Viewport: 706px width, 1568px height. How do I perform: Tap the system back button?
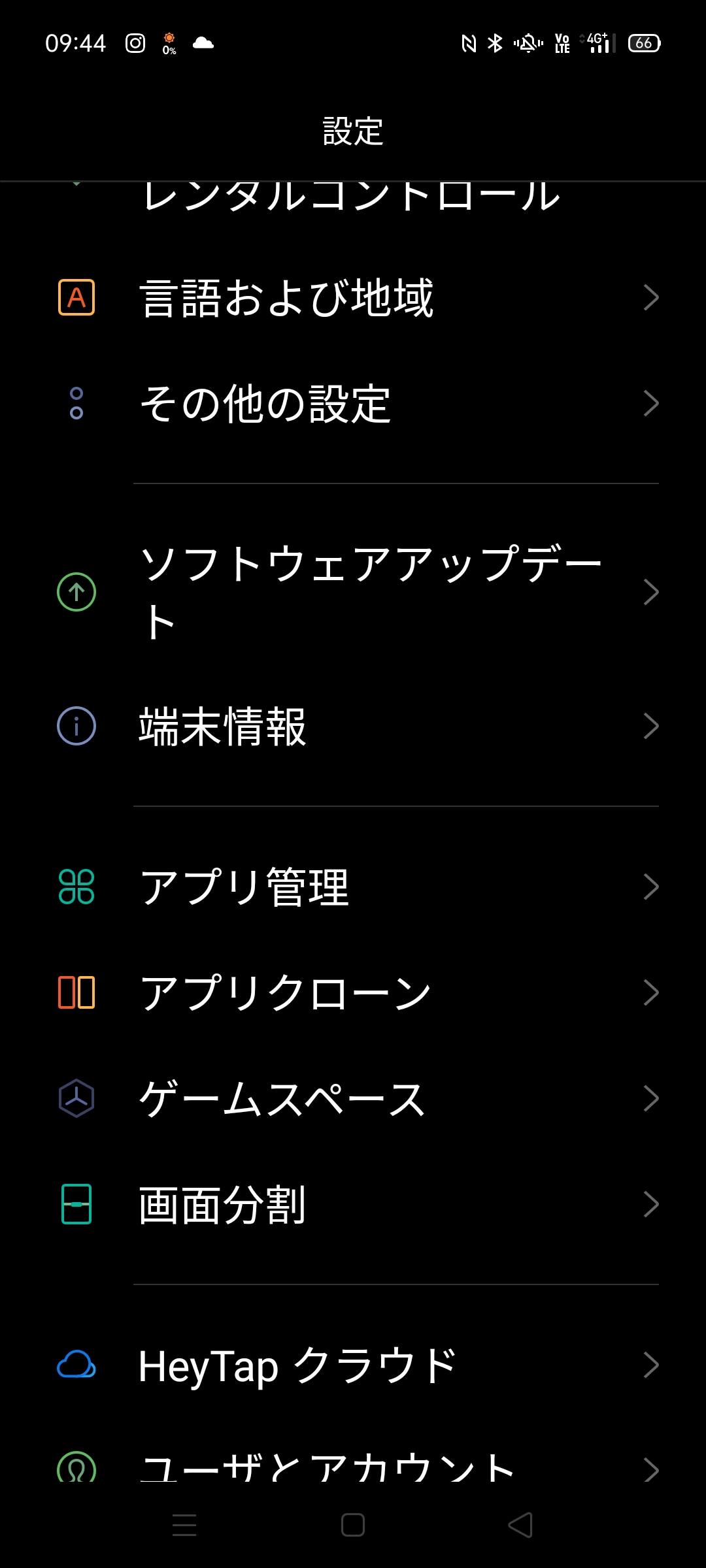(x=520, y=1525)
